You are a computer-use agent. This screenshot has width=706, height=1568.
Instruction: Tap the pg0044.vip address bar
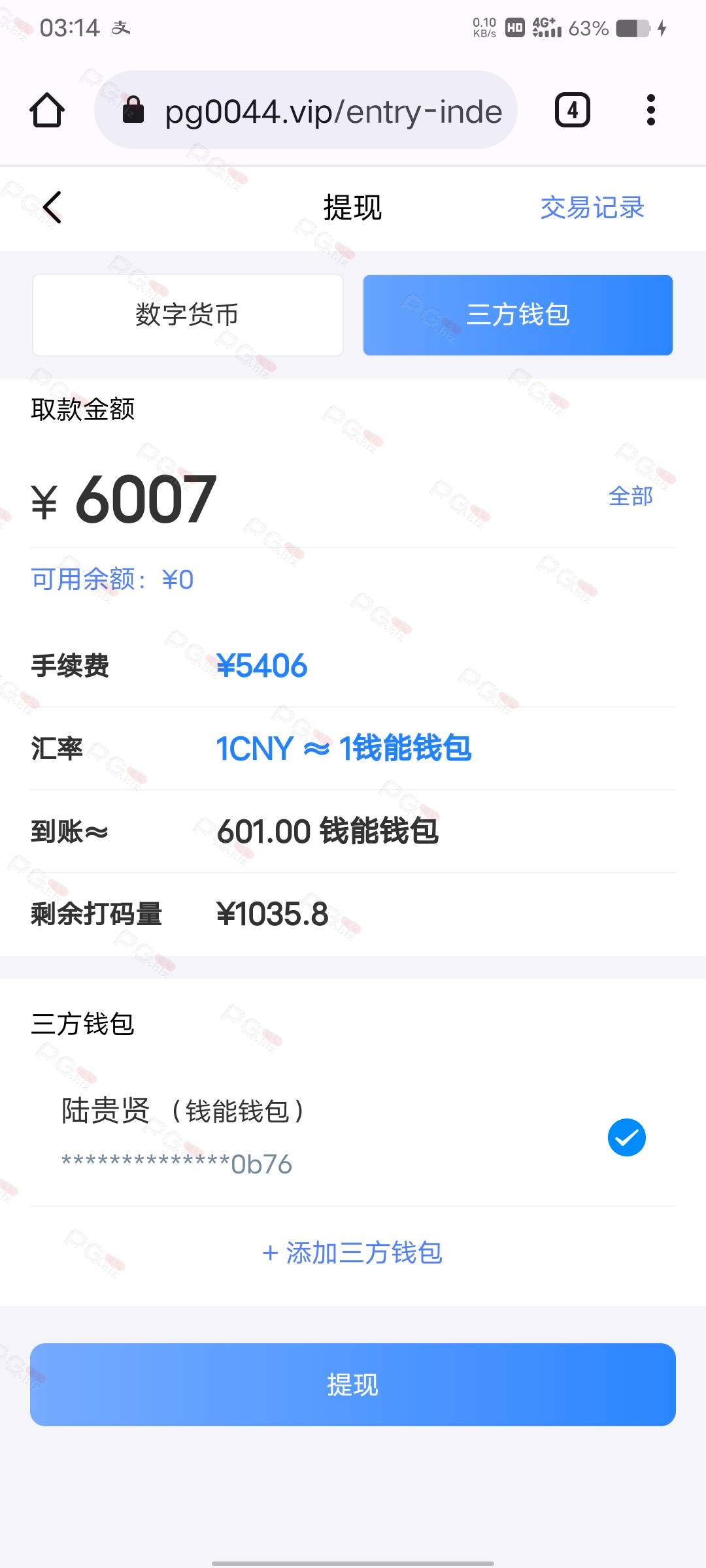click(306, 110)
